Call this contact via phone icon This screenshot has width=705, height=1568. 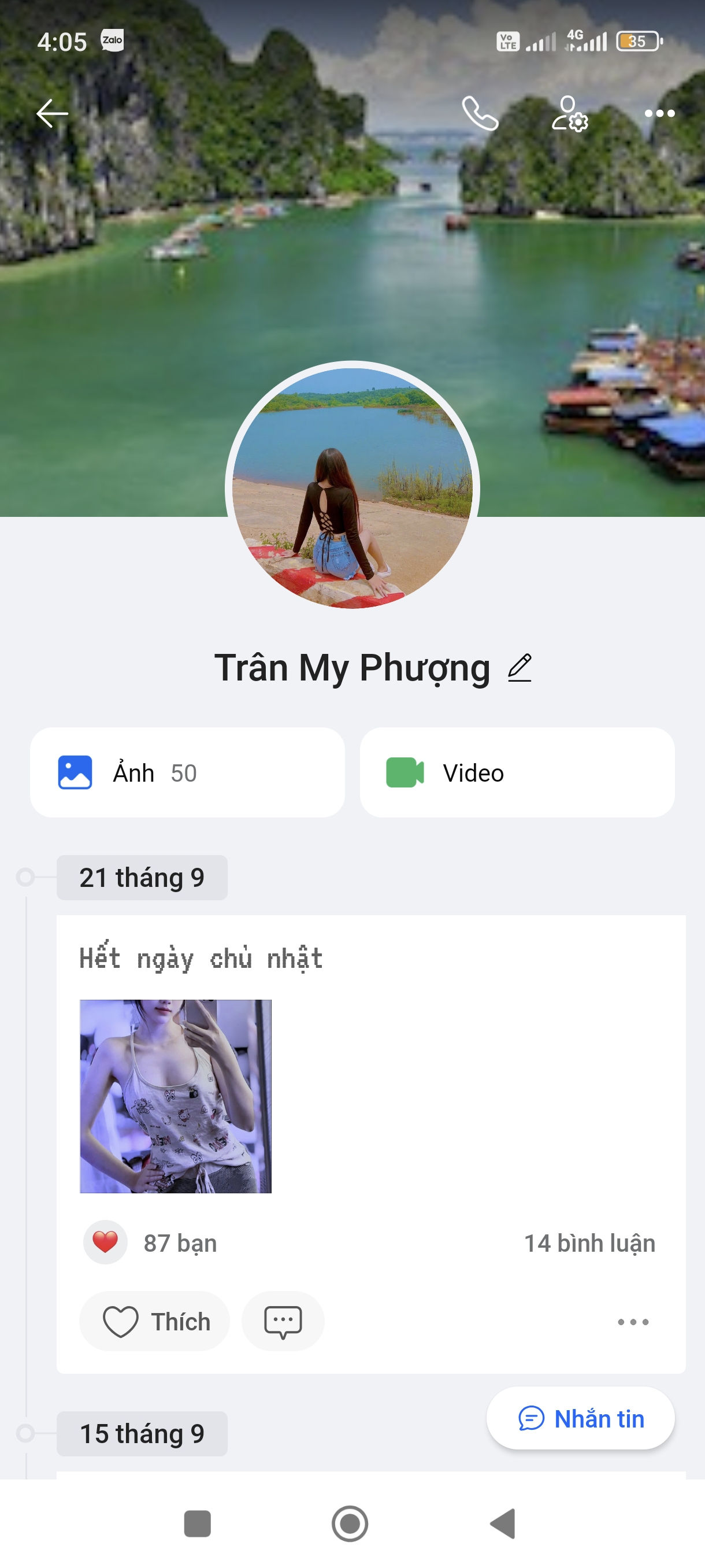(x=479, y=113)
